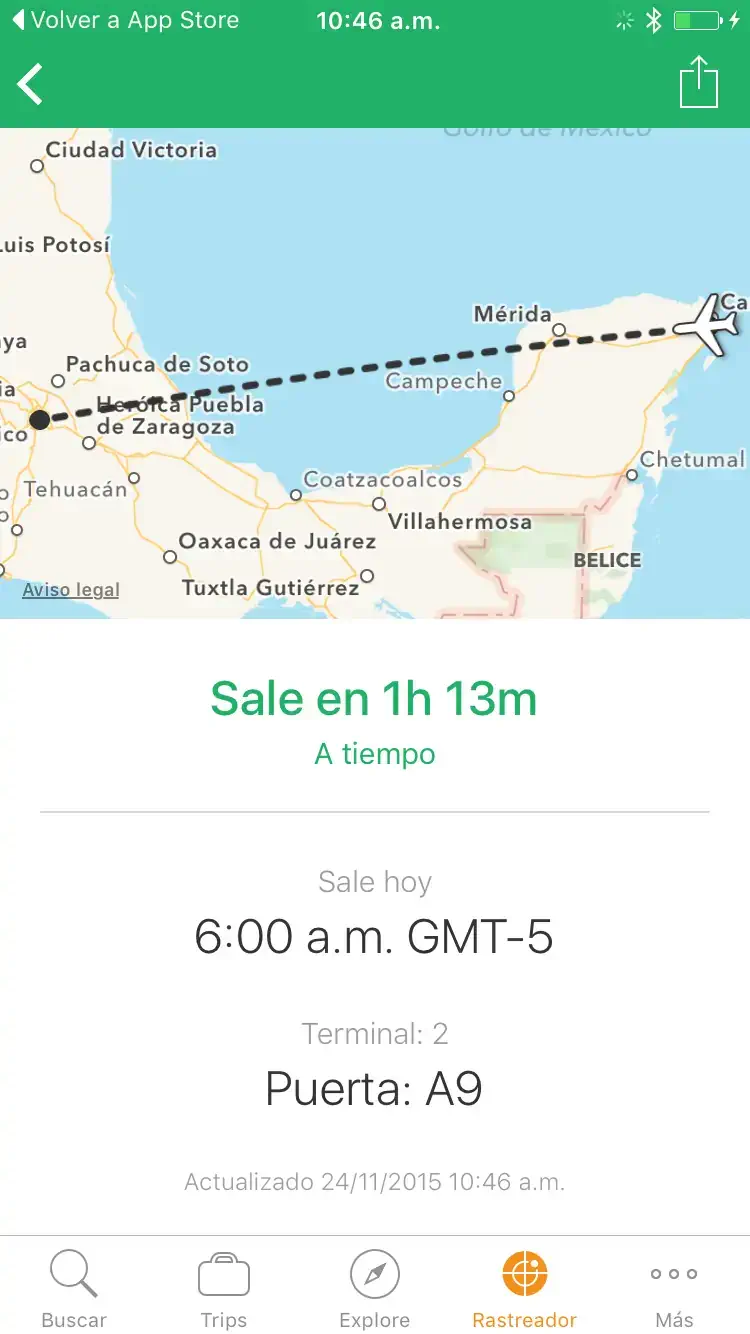Go back with the white arrow
This screenshot has width=750, height=1334.
31,84
